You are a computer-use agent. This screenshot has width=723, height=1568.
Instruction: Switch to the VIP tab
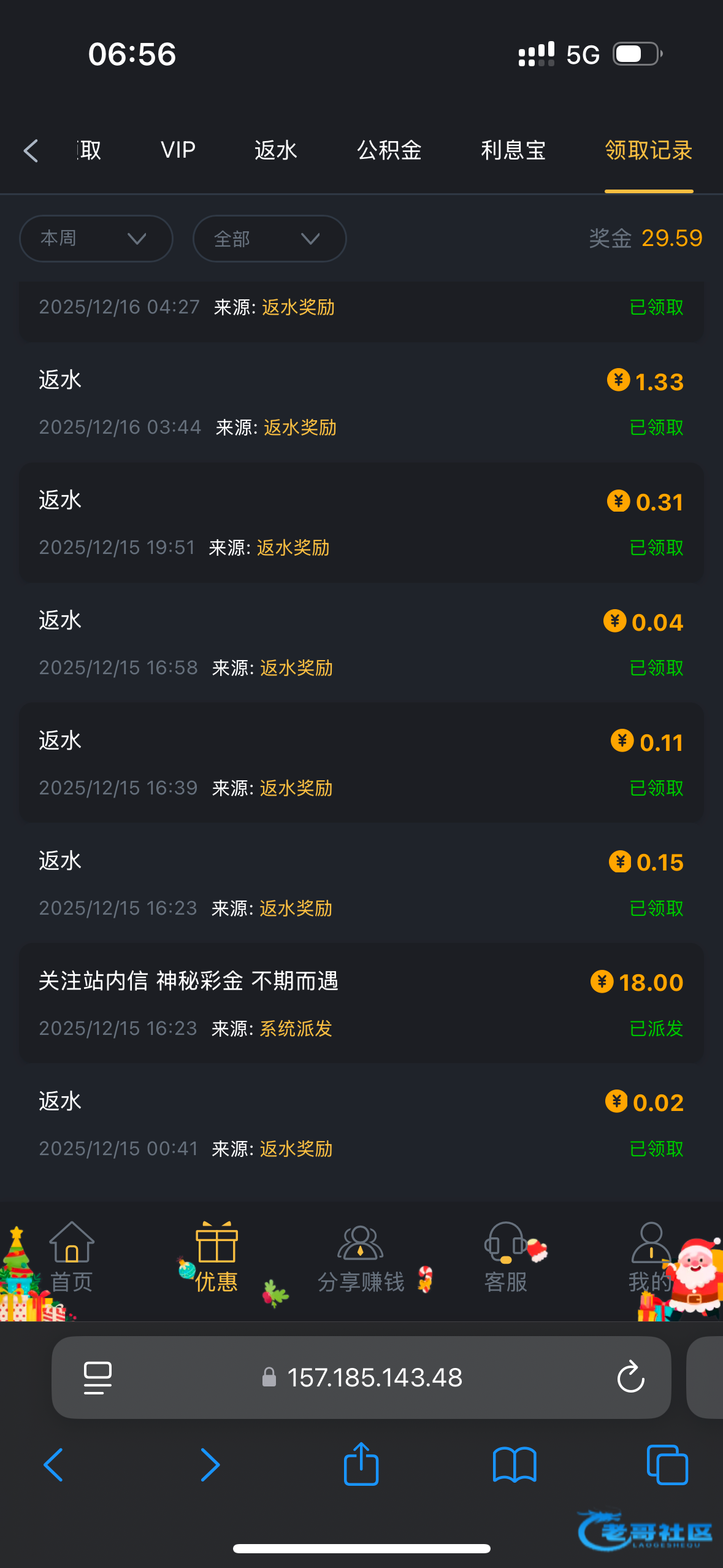coord(178,150)
